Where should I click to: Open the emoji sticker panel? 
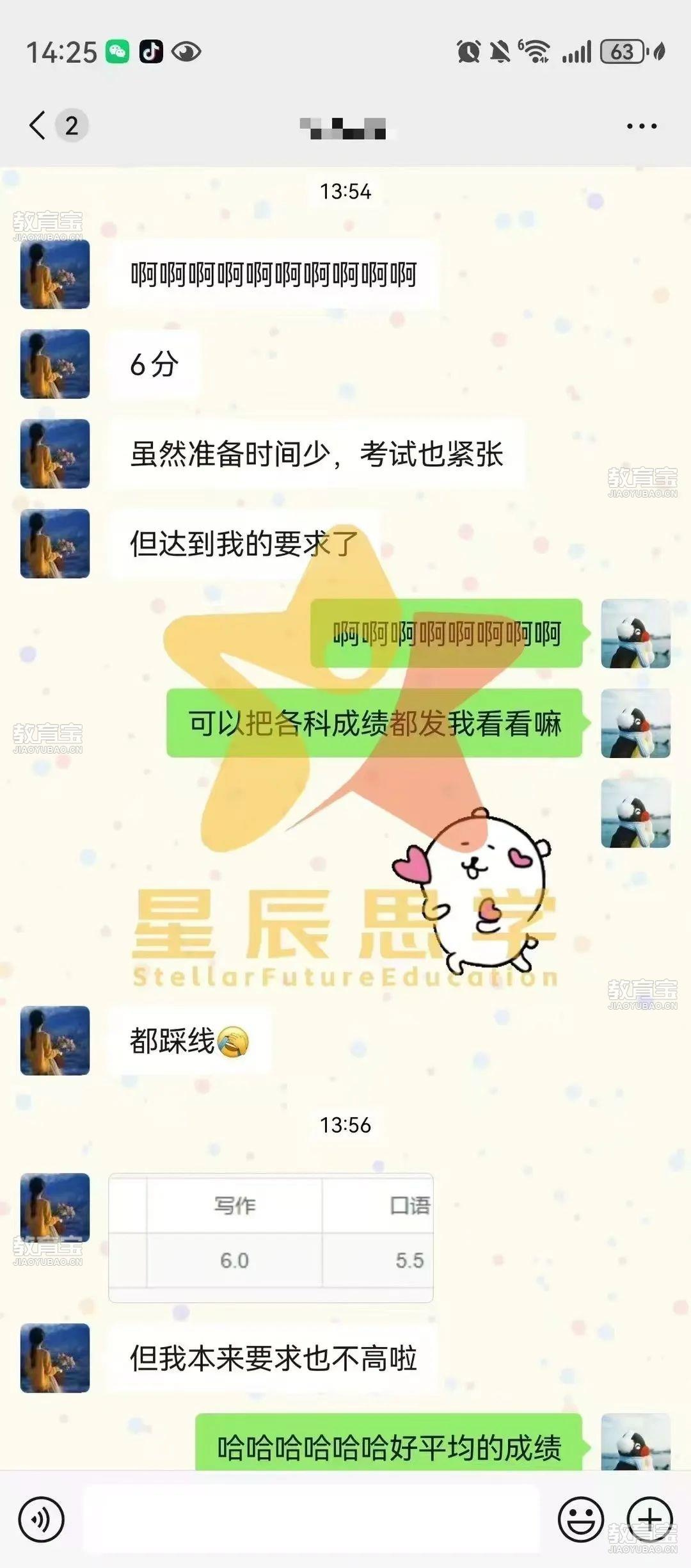tap(581, 1519)
